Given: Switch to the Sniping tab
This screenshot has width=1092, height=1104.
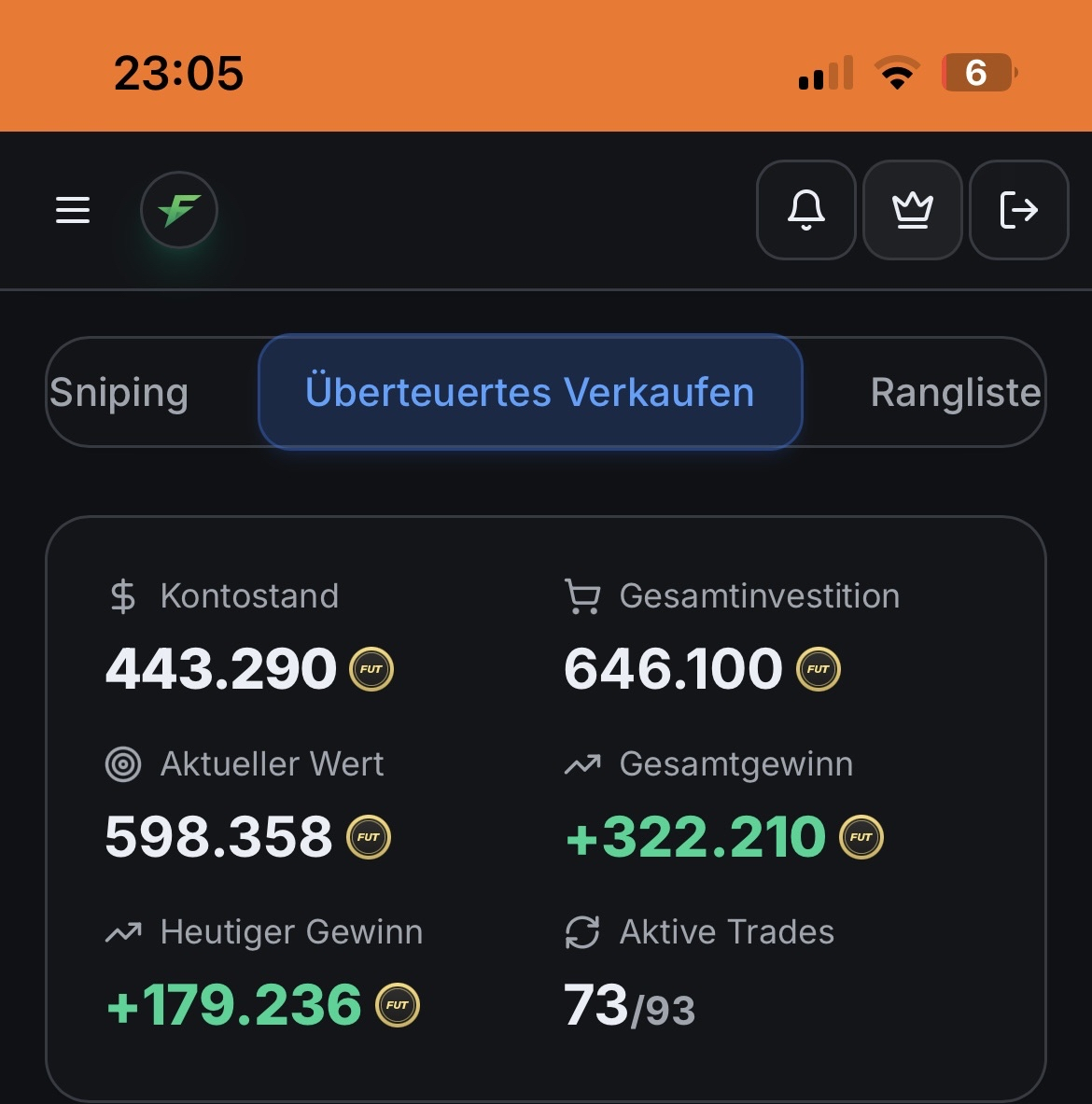Looking at the screenshot, I should (x=119, y=393).
